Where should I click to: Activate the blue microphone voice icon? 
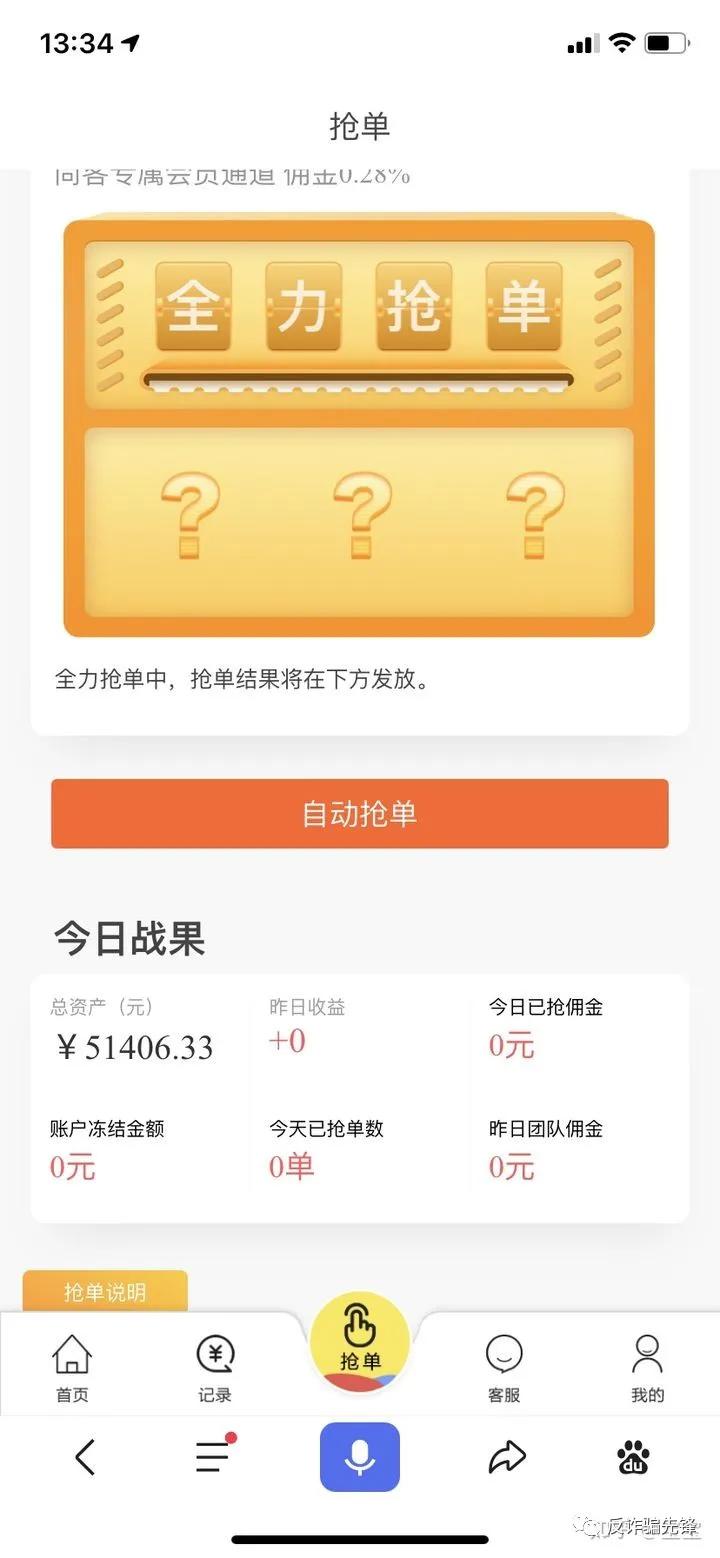[360, 1458]
